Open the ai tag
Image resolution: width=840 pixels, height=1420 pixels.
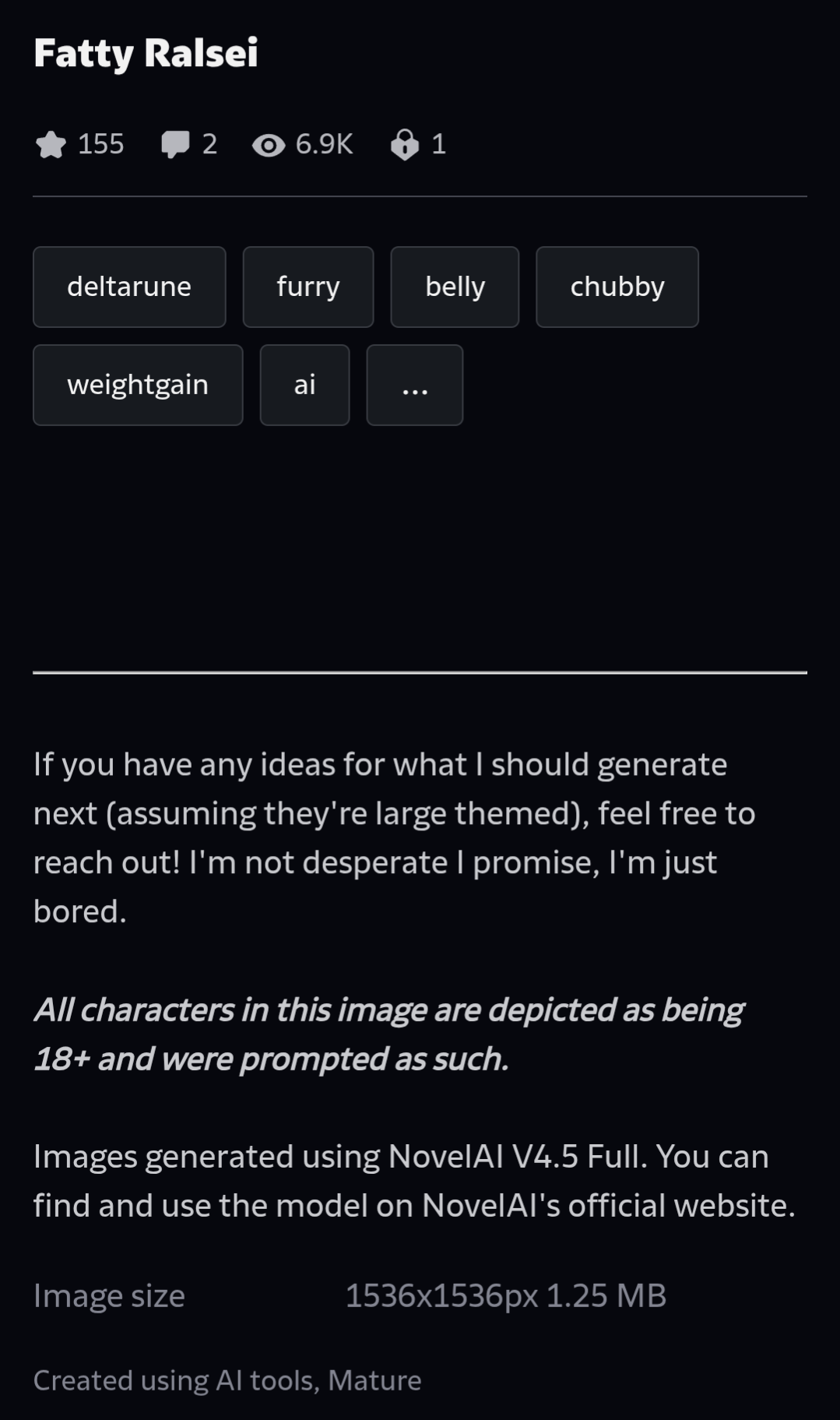(x=304, y=385)
